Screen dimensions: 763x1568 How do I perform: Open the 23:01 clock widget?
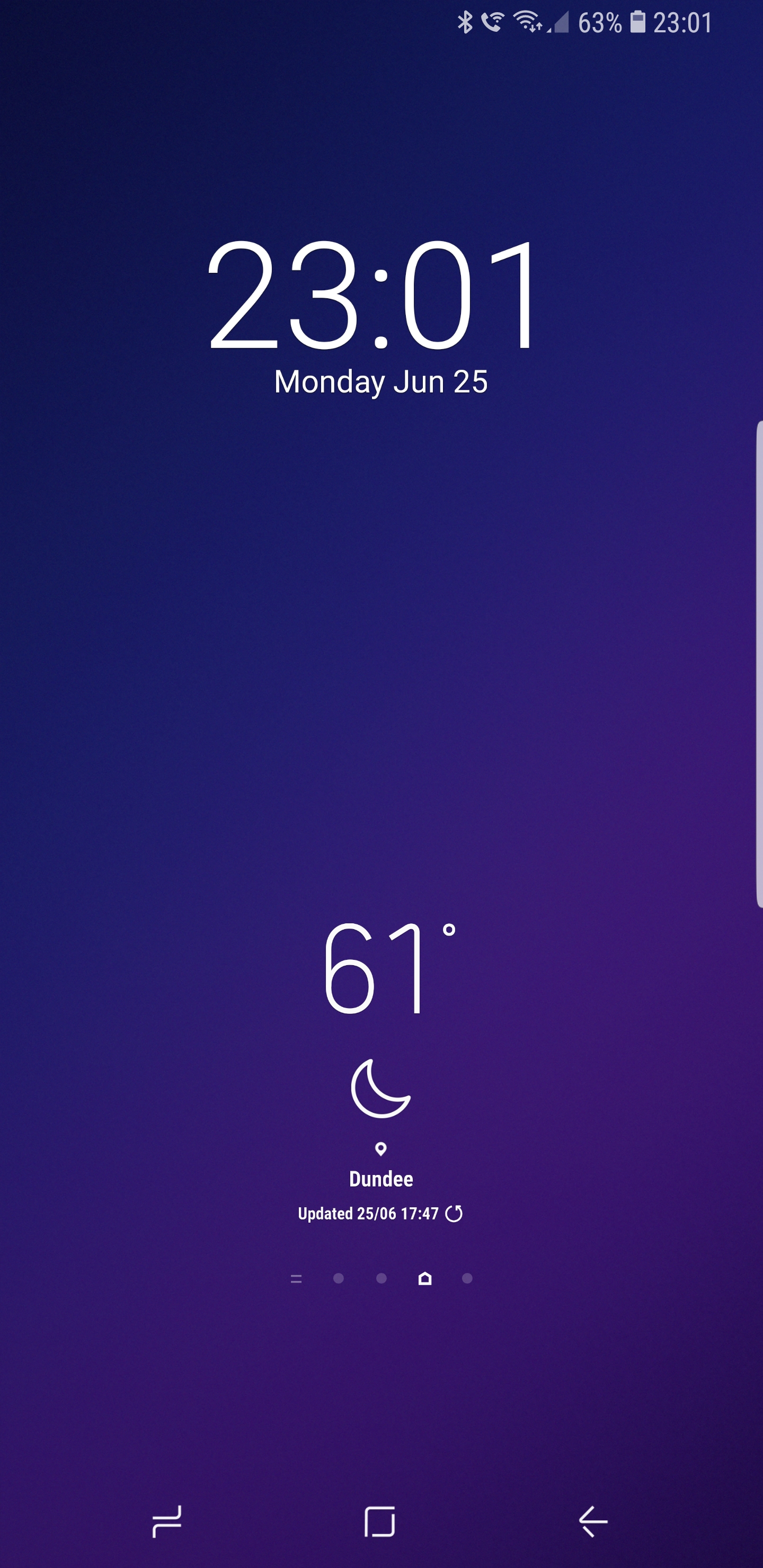tap(373, 296)
